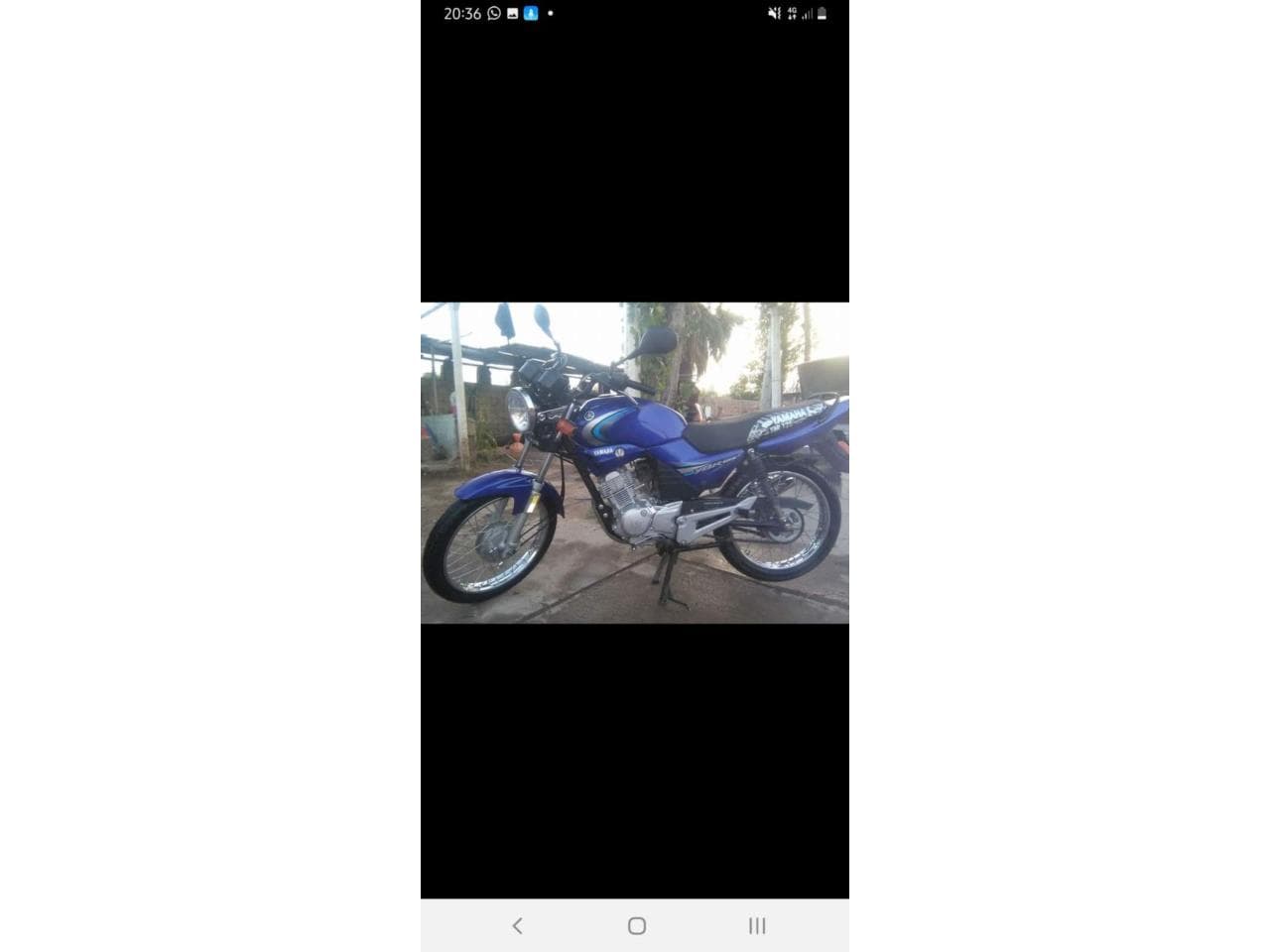Go back using the system back button

point(517,925)
